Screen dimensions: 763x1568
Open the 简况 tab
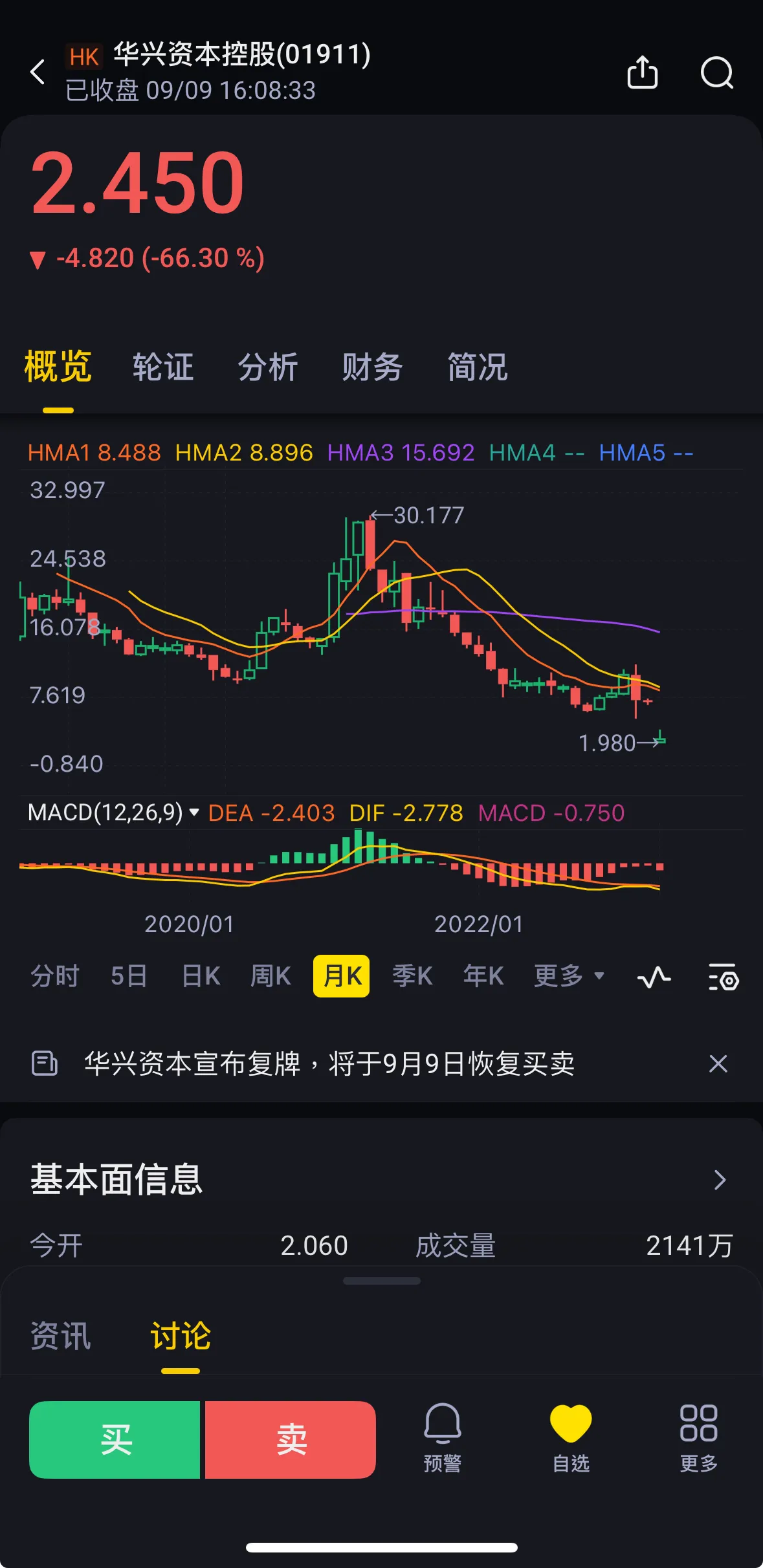click(x=478, y=367)
